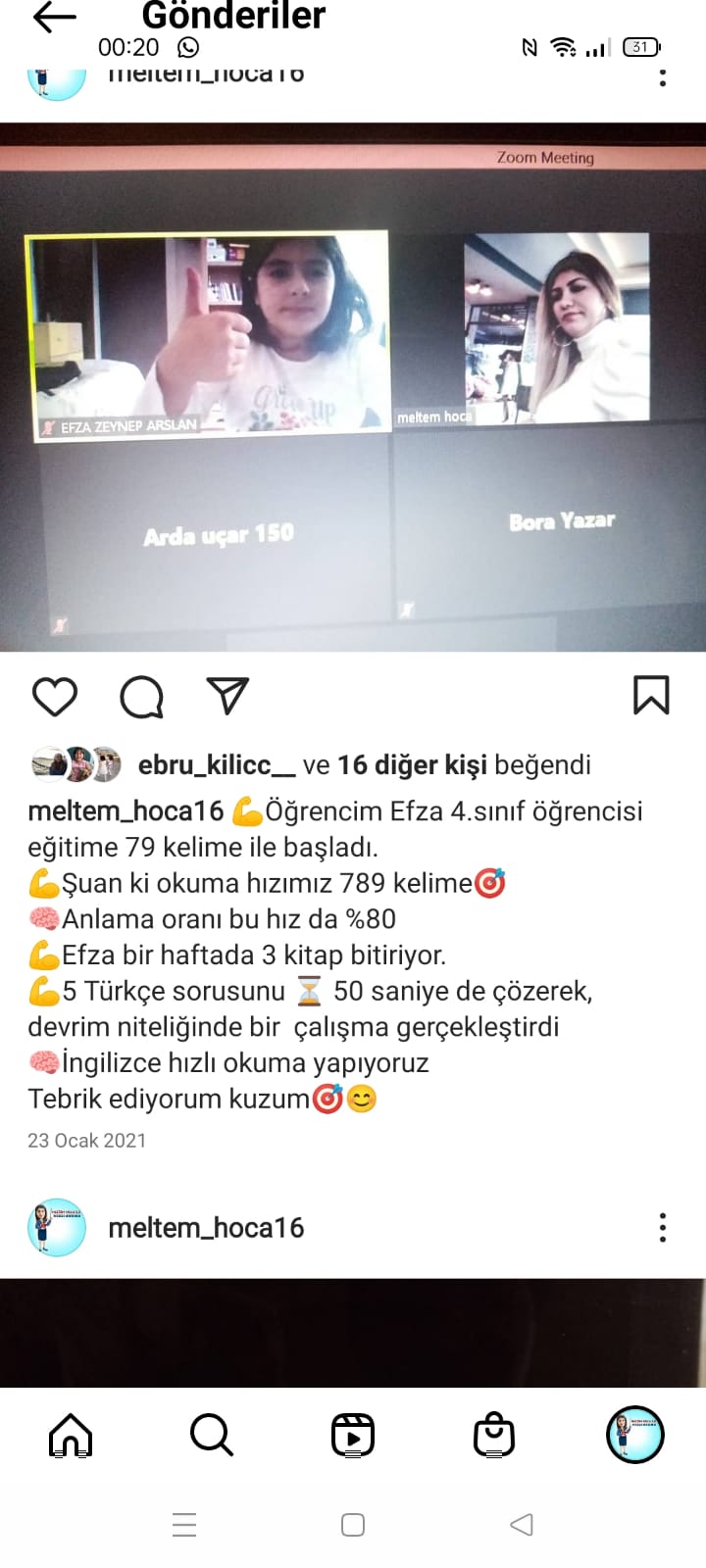Bookmark the Efza post

tap(651, 696)
